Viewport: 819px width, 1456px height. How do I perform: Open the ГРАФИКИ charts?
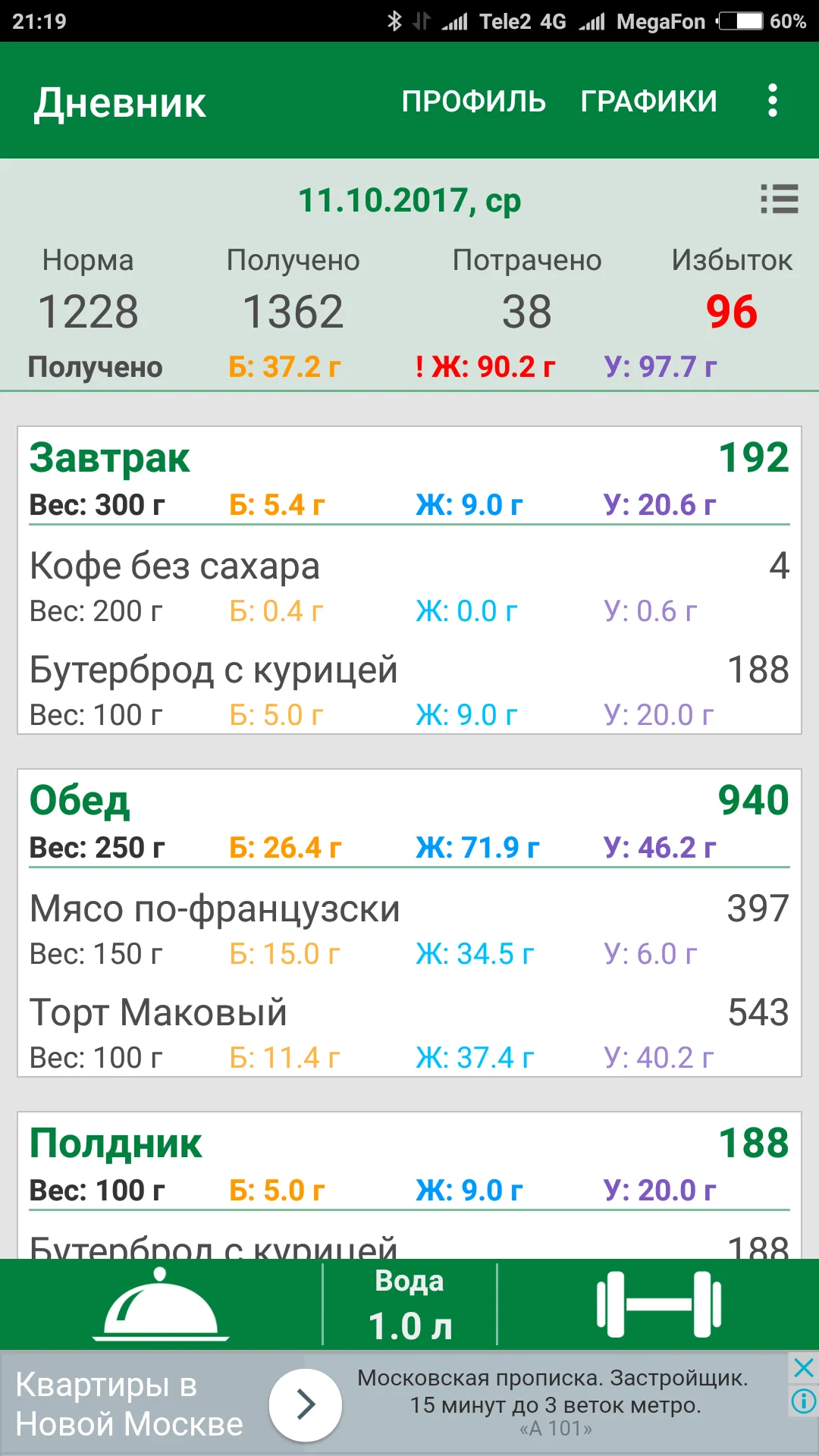point(648,101)
